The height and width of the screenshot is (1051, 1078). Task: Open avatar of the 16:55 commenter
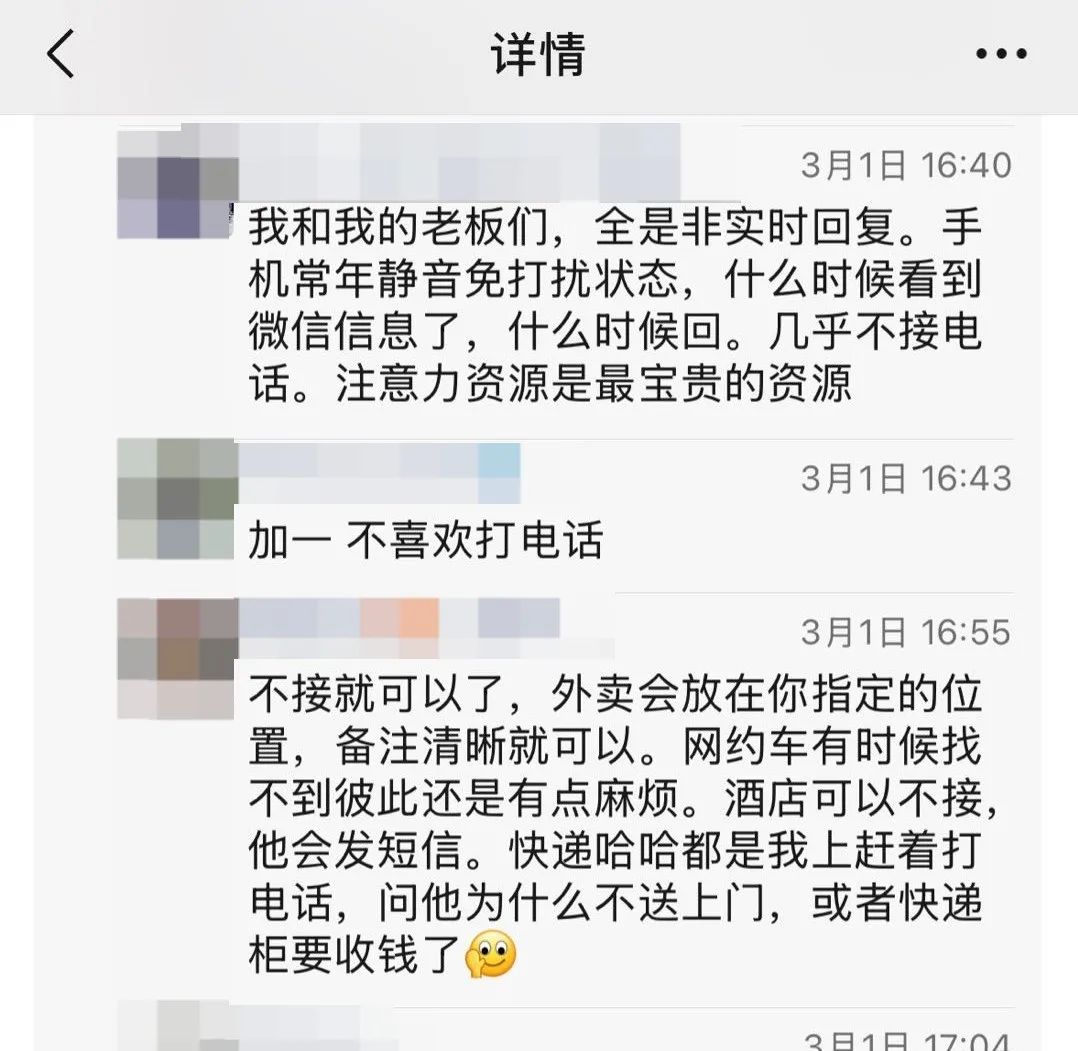coord(176,657)
